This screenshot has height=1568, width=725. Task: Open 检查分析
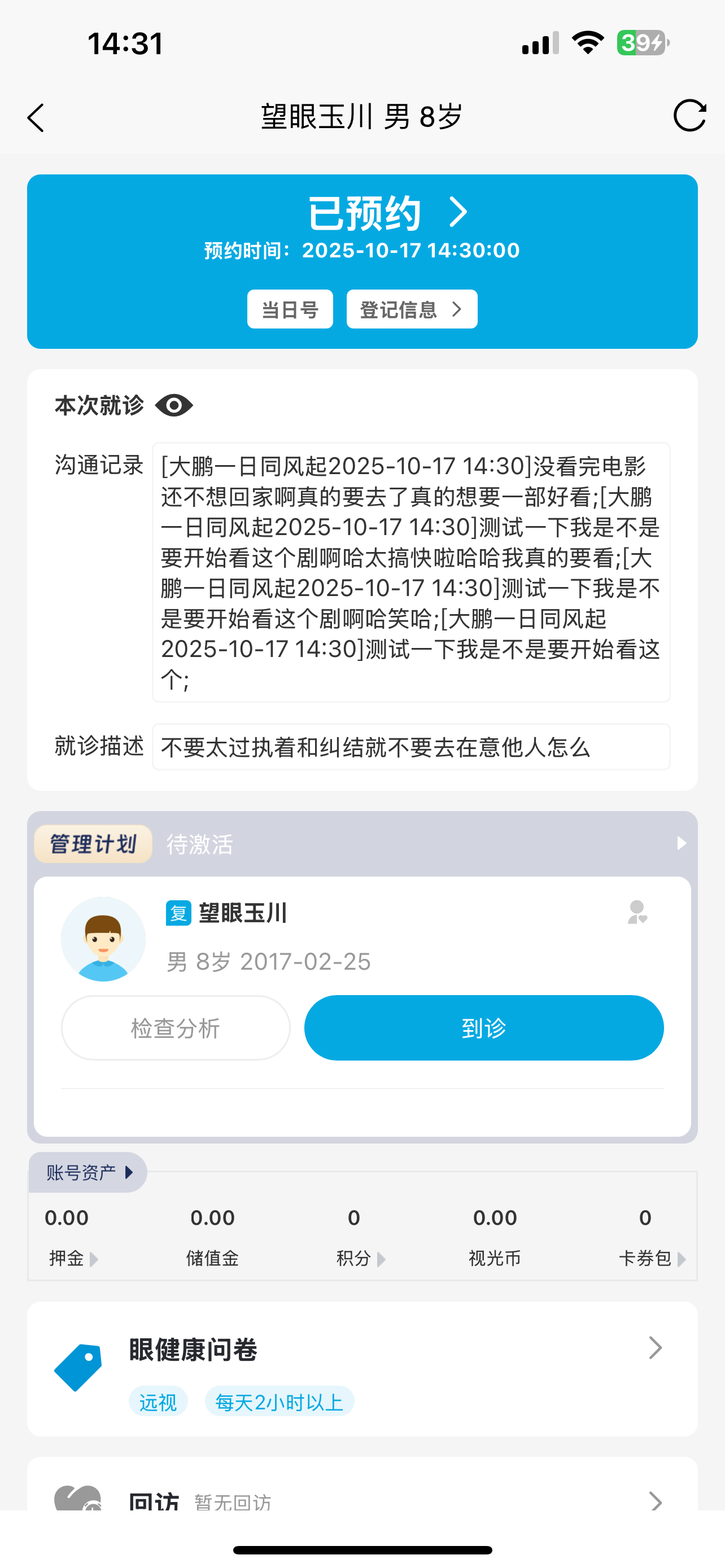coord(175,1028)
